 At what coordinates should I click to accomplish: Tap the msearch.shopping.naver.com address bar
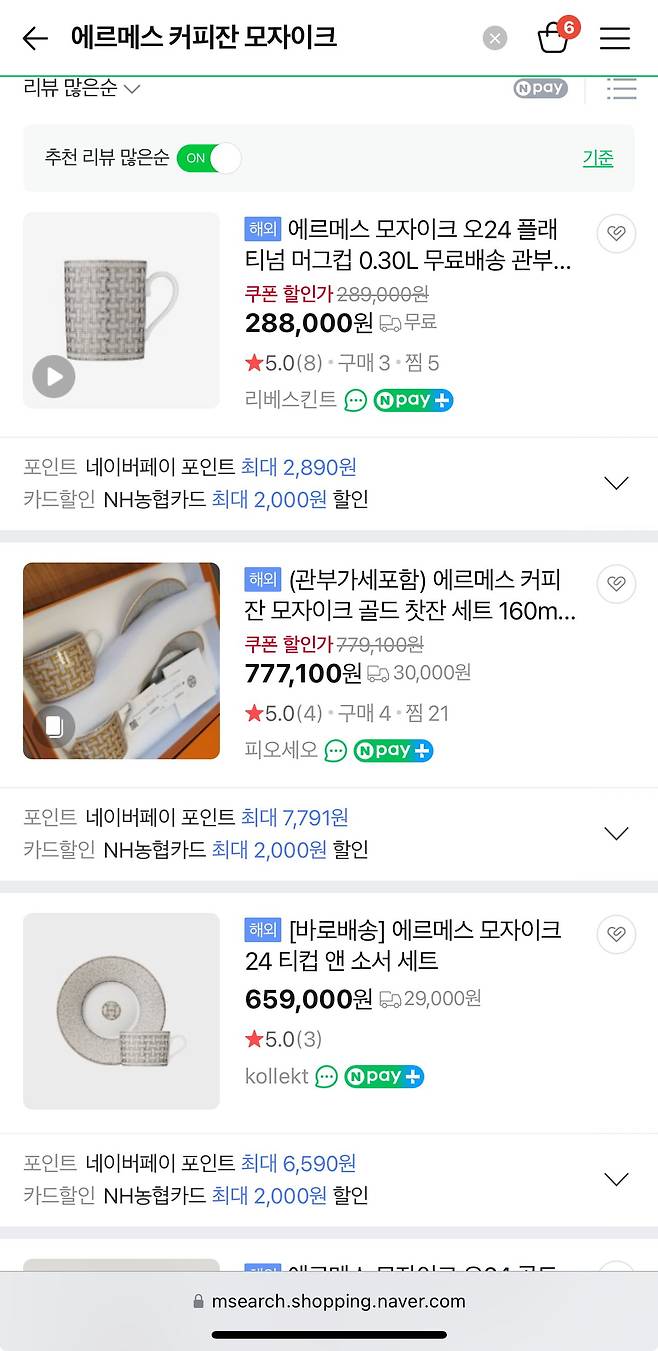click(329, 1301)
